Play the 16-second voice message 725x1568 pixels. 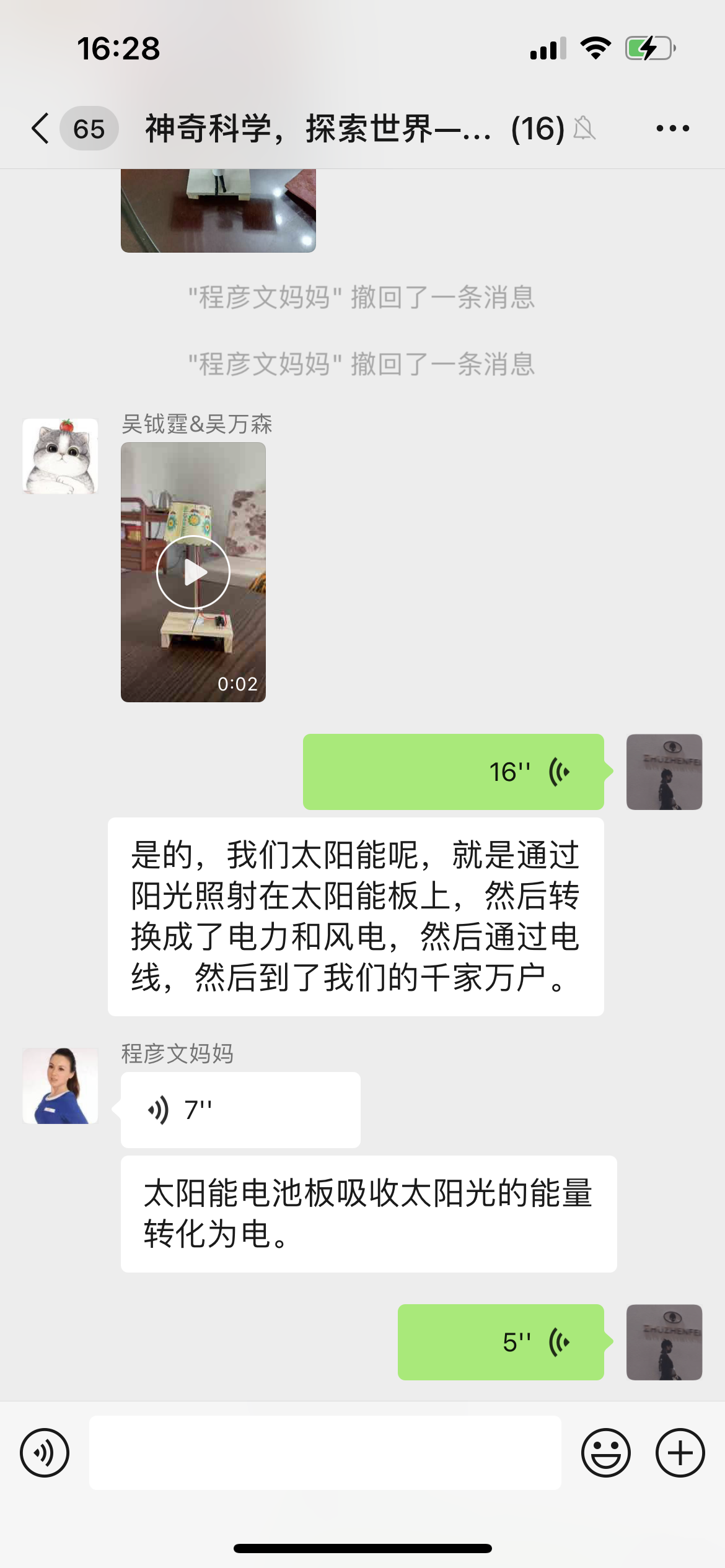pos(453,772)
